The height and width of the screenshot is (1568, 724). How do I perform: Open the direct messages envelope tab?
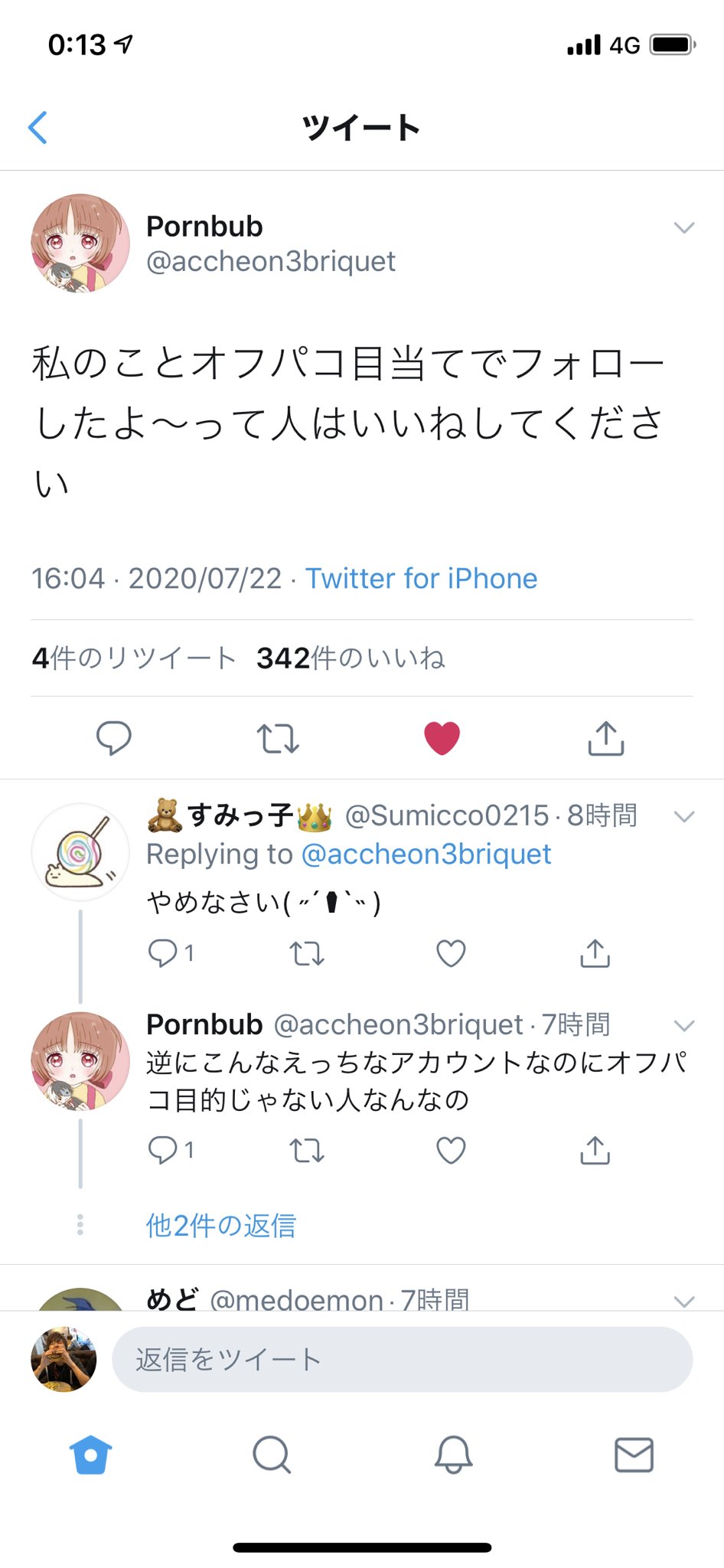click(x=634, y=1455)
